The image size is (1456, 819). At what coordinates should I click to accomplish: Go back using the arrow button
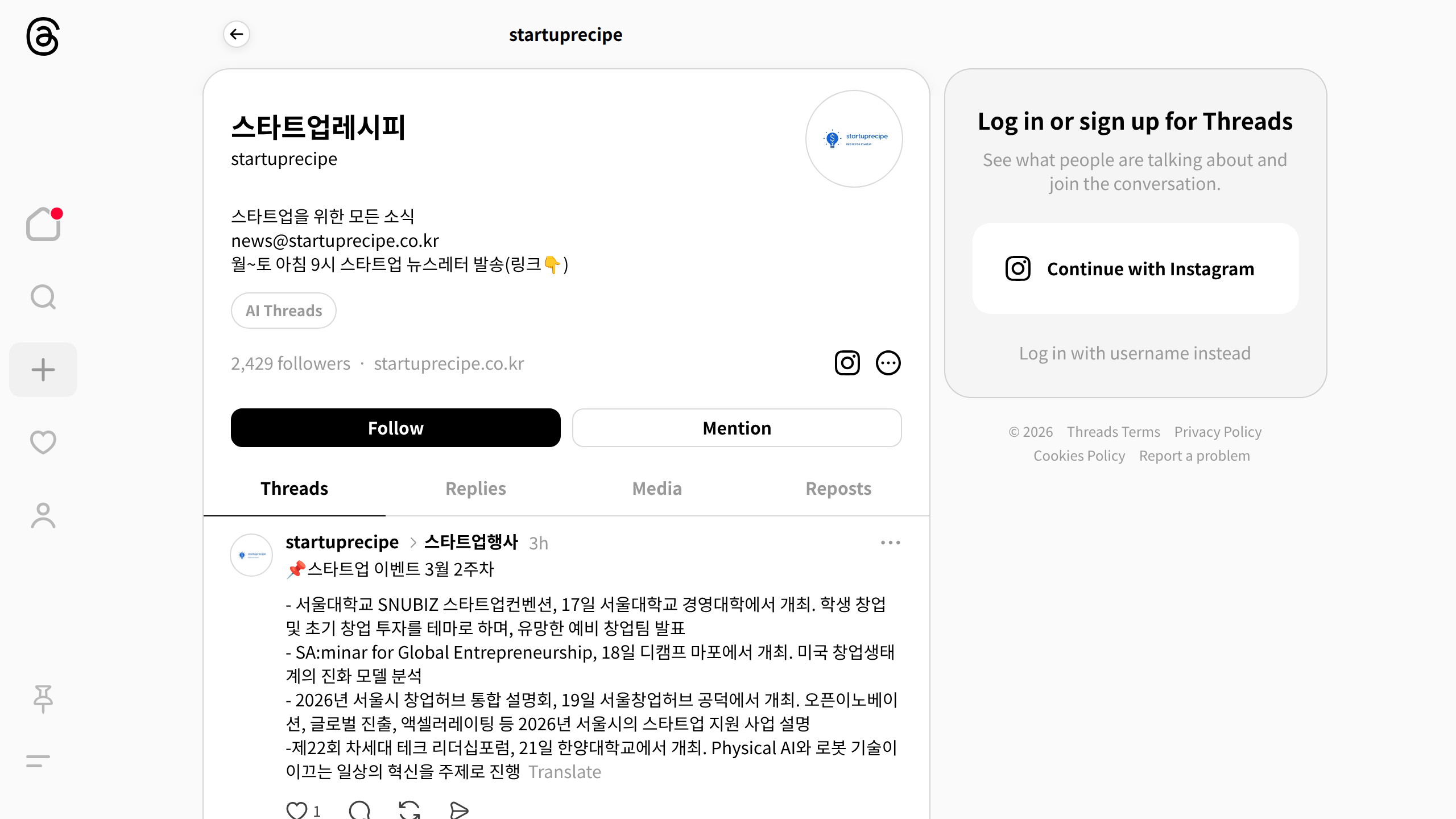point(237,34)
